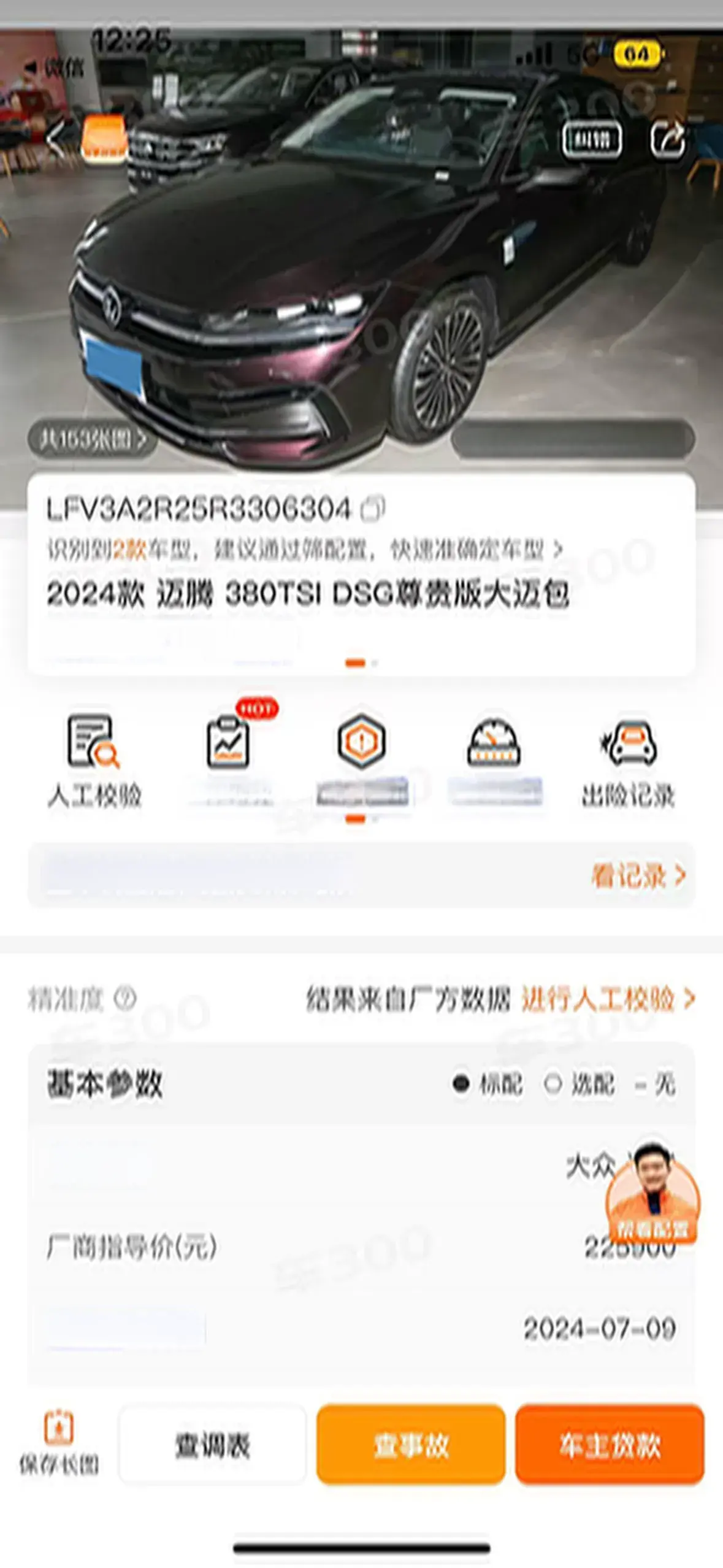
Task: Open 出险记录 insurance claims
Action: (x=628, y=761)
